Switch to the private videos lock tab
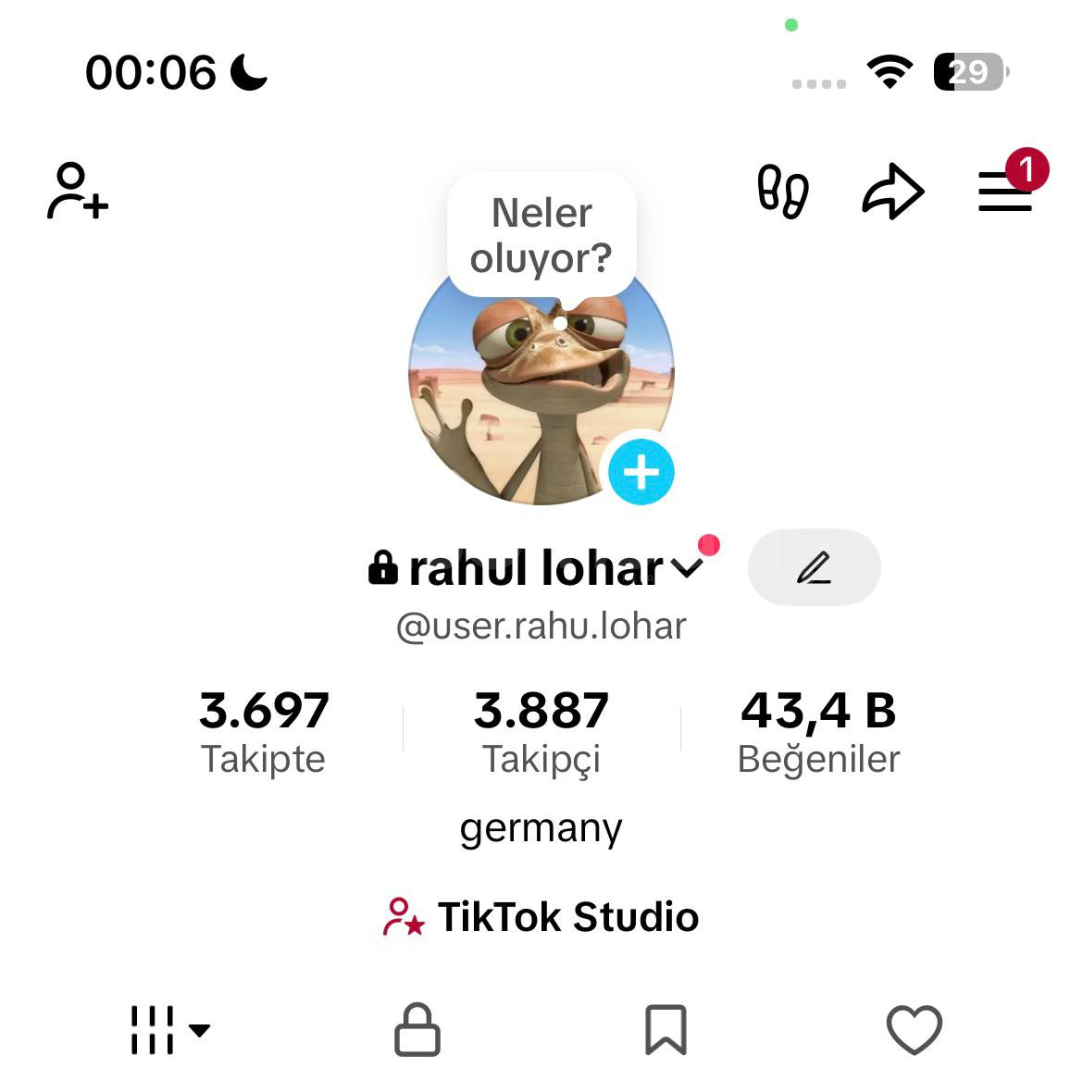The image size is (1083, 1080). (417, 1030)
